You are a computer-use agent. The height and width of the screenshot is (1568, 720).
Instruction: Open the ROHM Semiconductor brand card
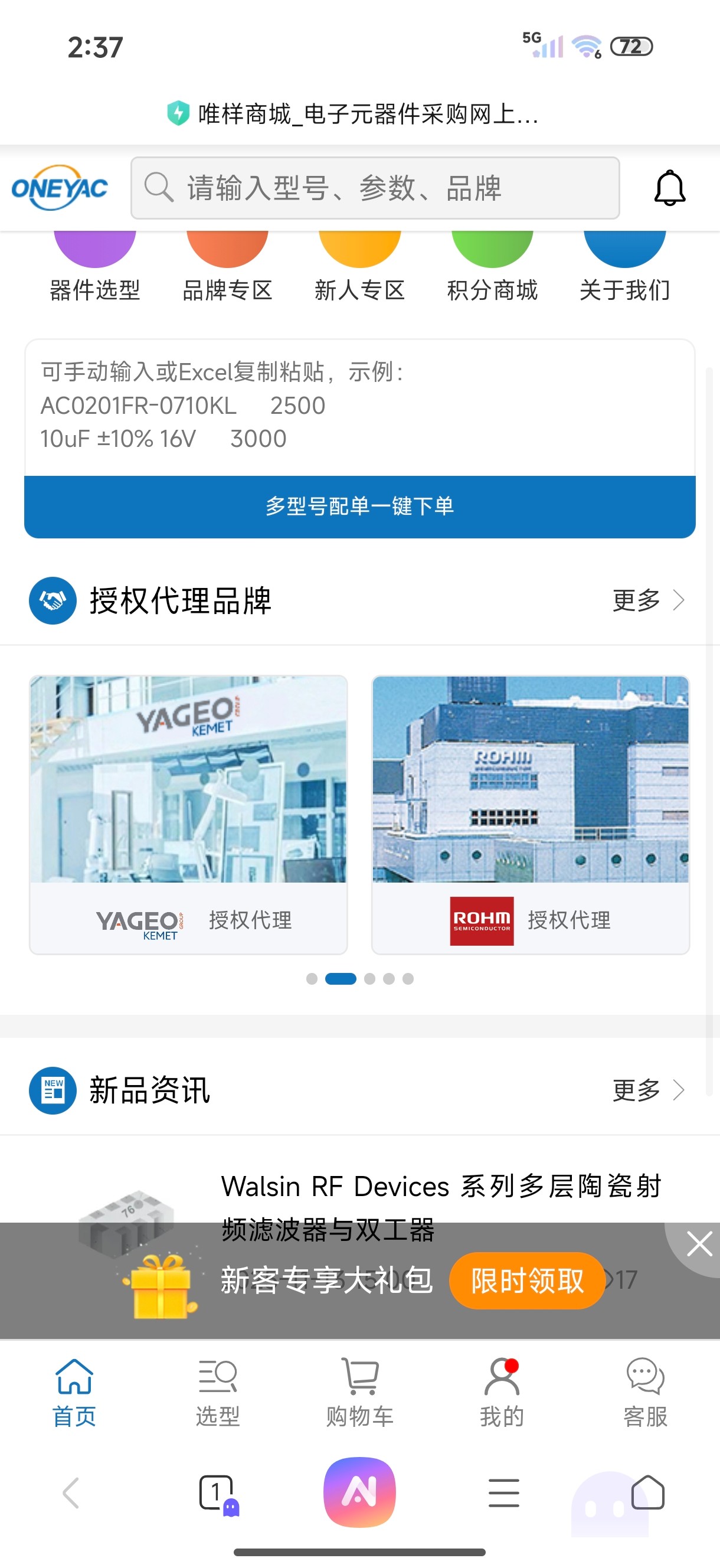coord(530,815)
